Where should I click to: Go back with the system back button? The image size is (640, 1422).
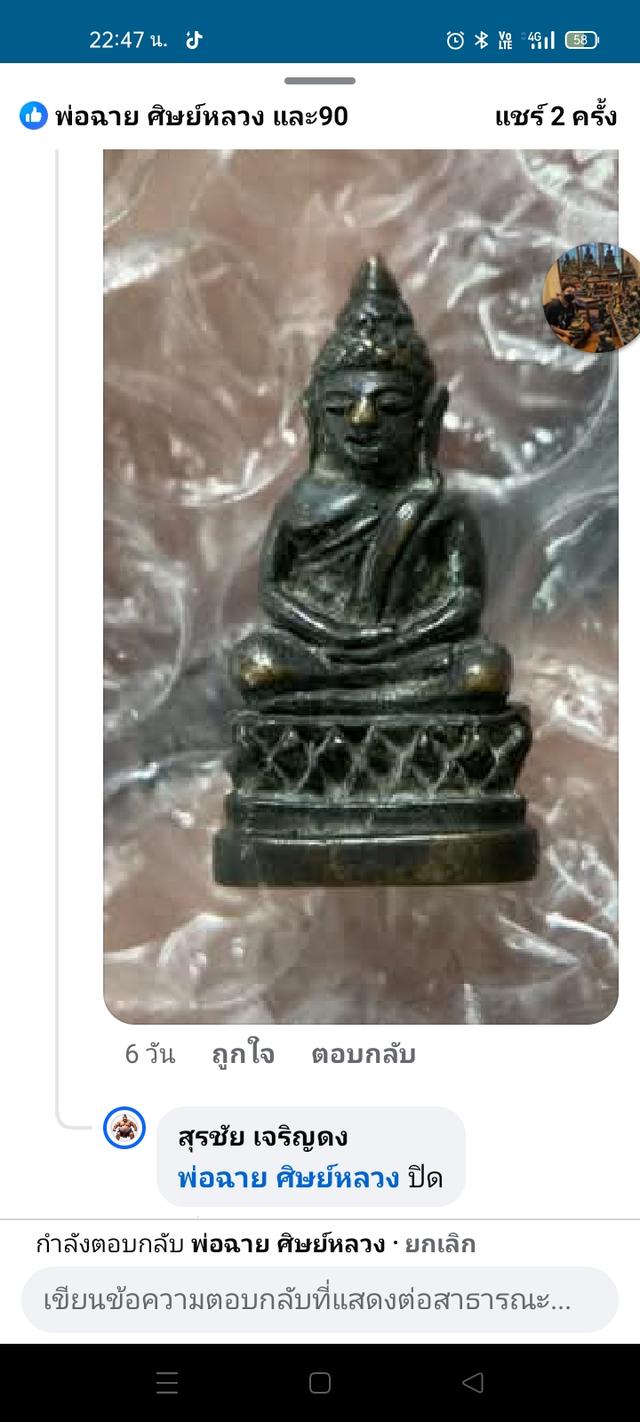(473, 1383)
